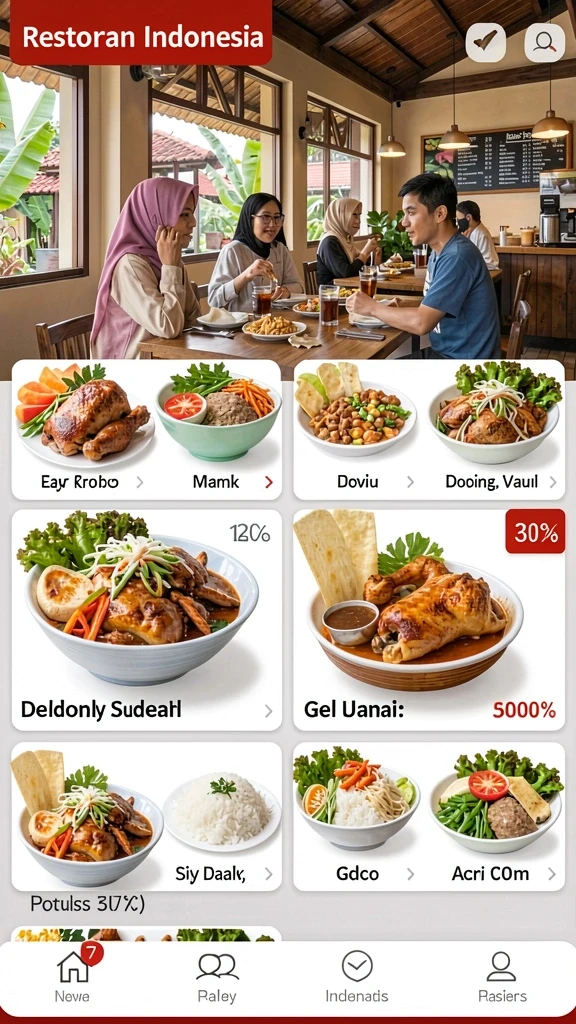The width and height of the screenshot is (576, 1024).
Task: Open the Acri COm dish
Action: [x=494, y=816]
